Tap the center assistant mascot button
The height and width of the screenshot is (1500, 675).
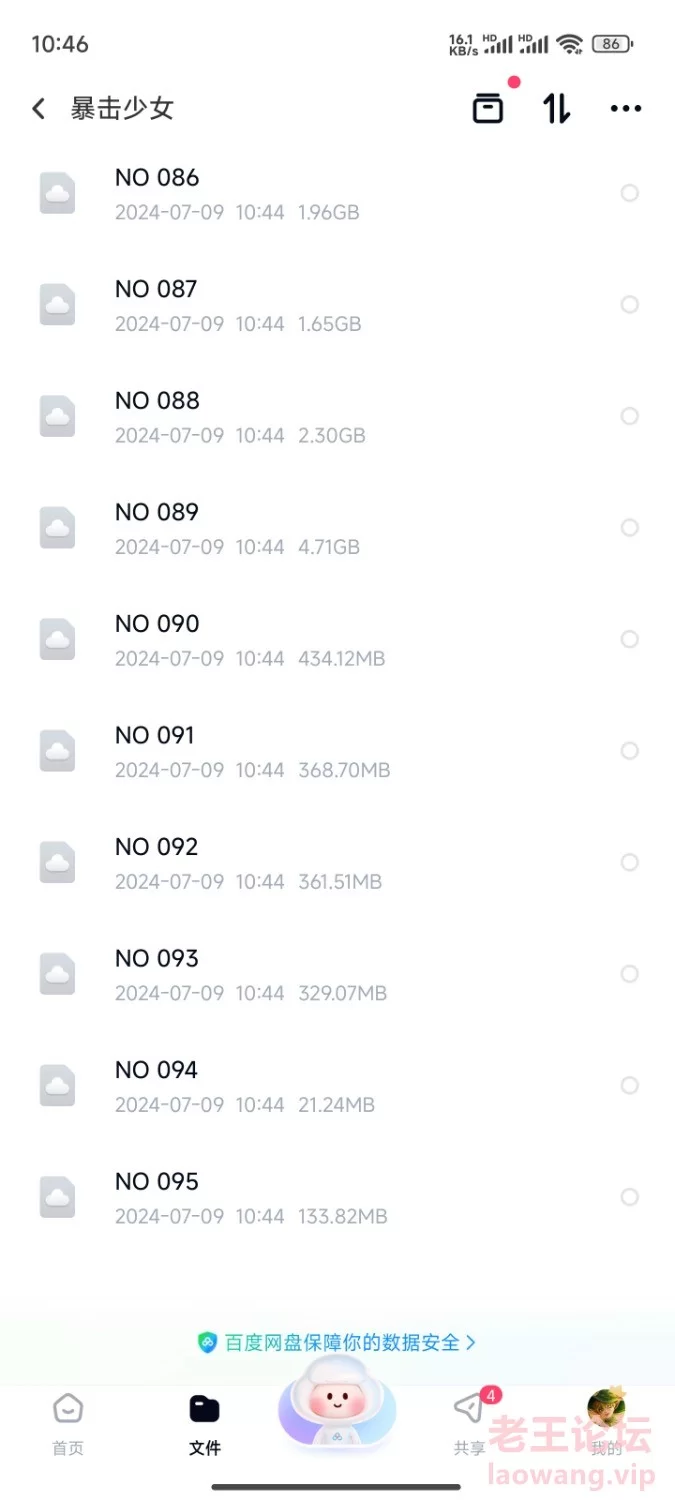[x=337, y=1405]
